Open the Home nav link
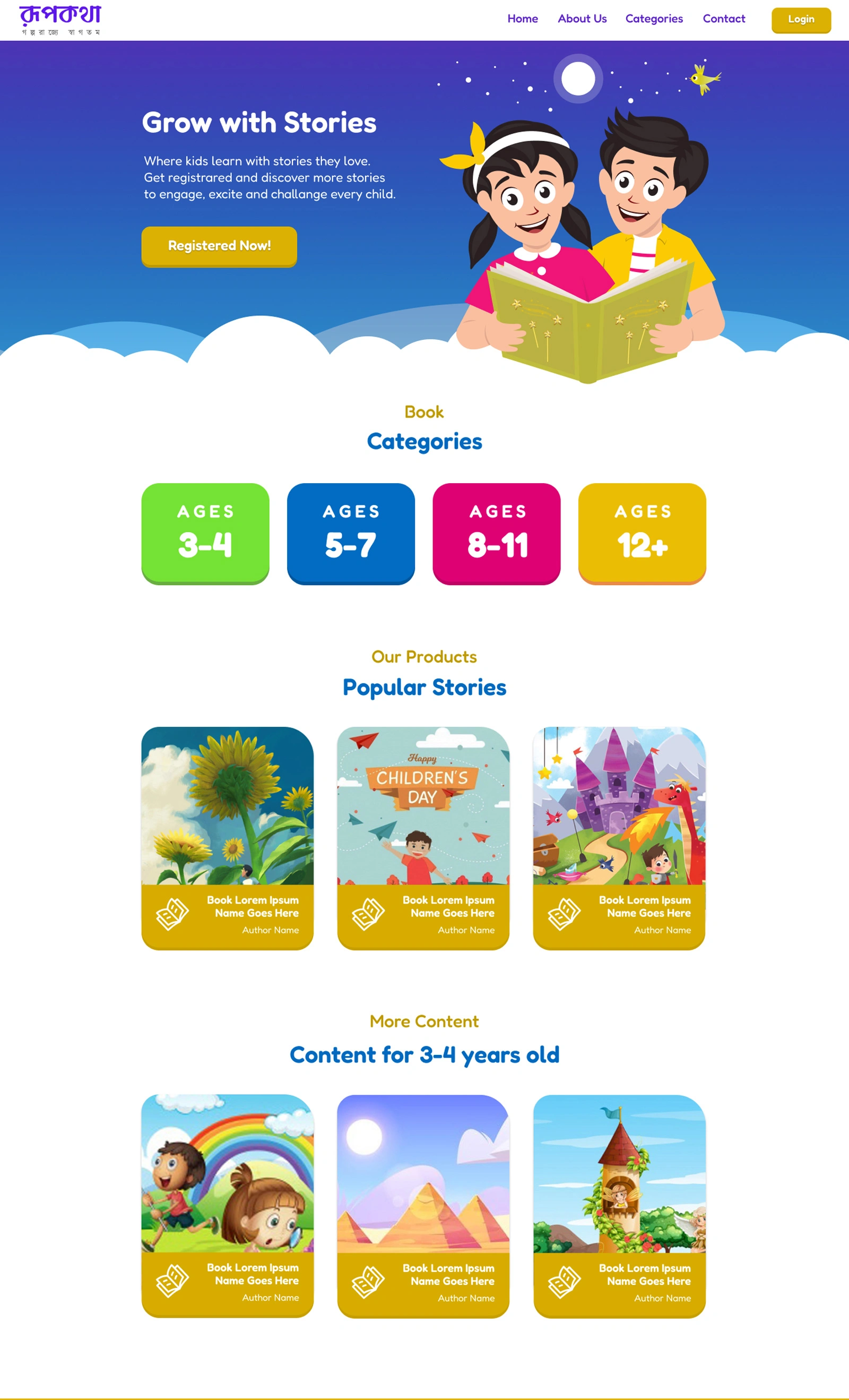The image size is (849, 1400). tap(523, 19)
